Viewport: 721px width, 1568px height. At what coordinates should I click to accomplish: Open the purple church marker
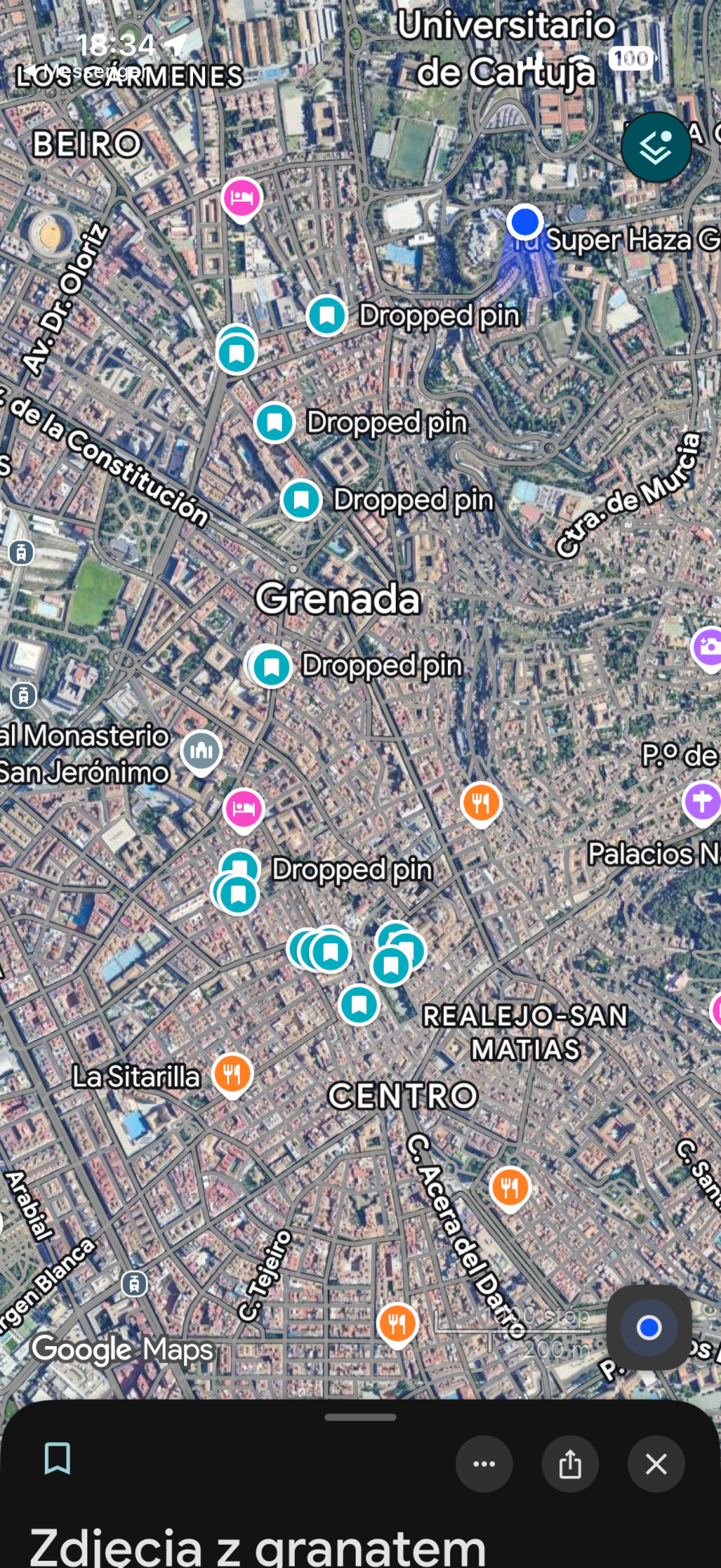[x=702, y=800]
